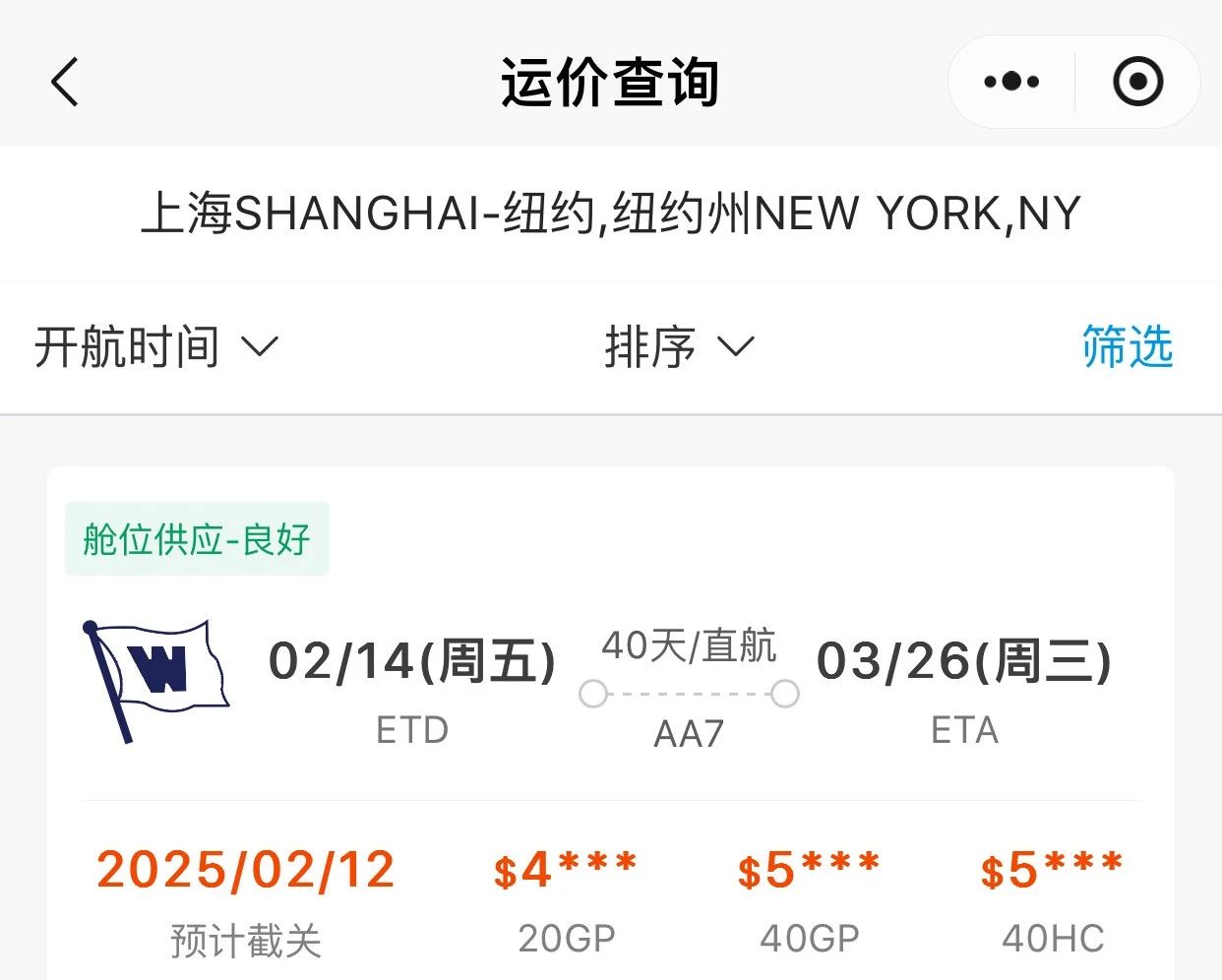Close the mini program via circle icon
This screenshot has width=1222, height=980.
pos(1137,82)
